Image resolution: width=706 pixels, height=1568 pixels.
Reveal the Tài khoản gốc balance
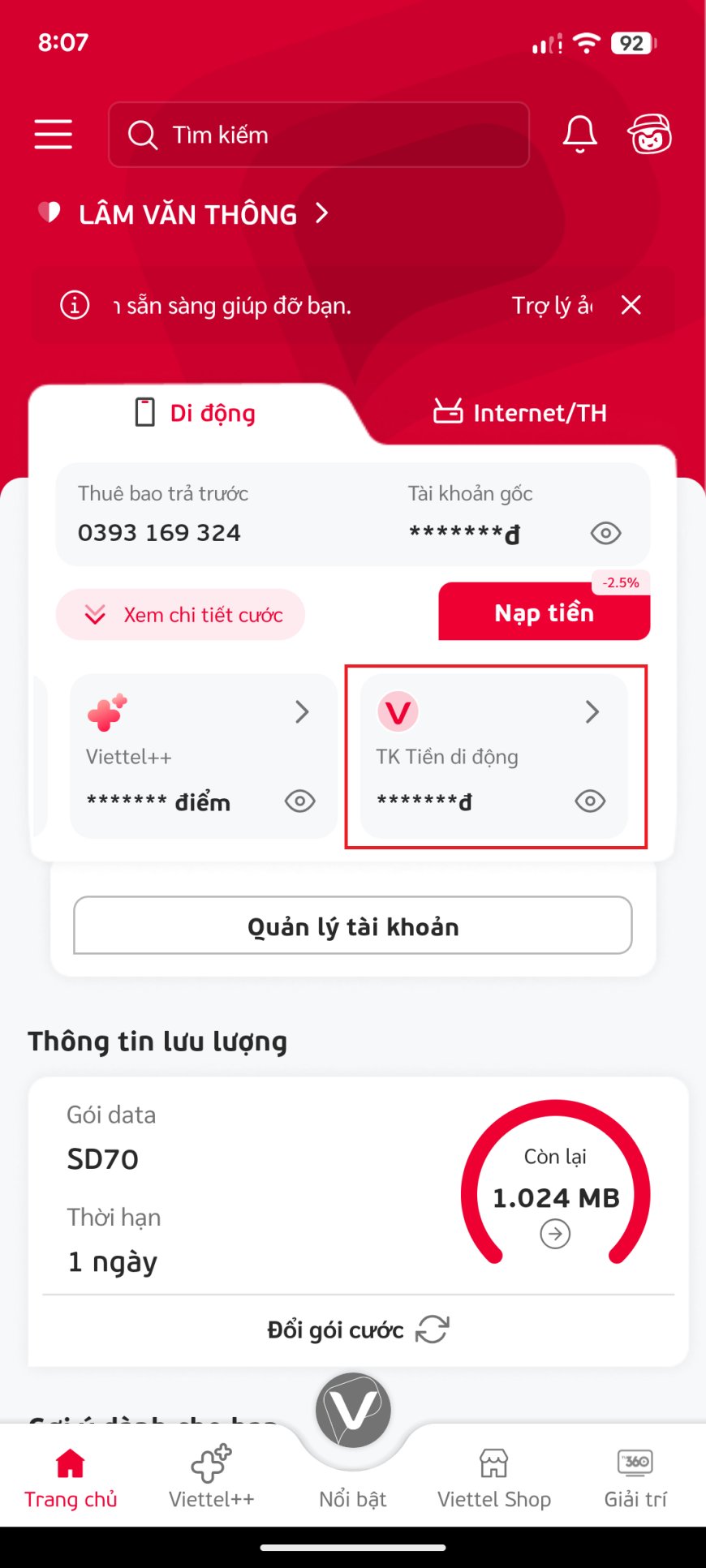[x=605, y=533]
